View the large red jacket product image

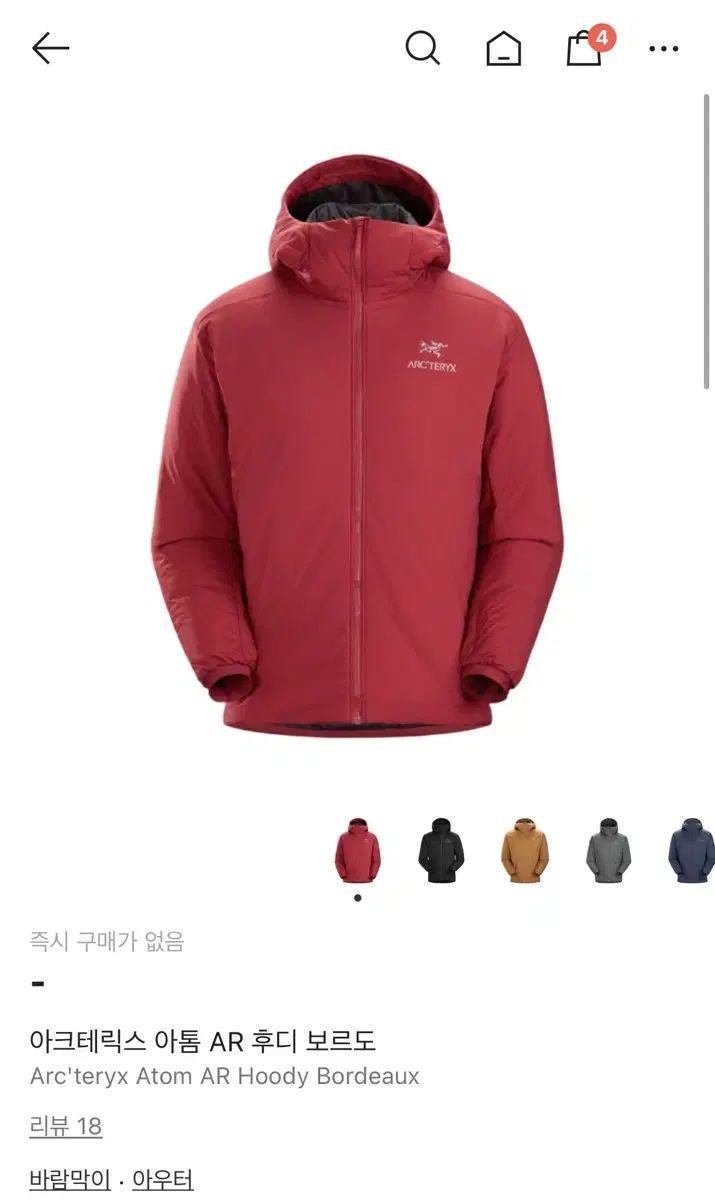click(x=357, y=445)
